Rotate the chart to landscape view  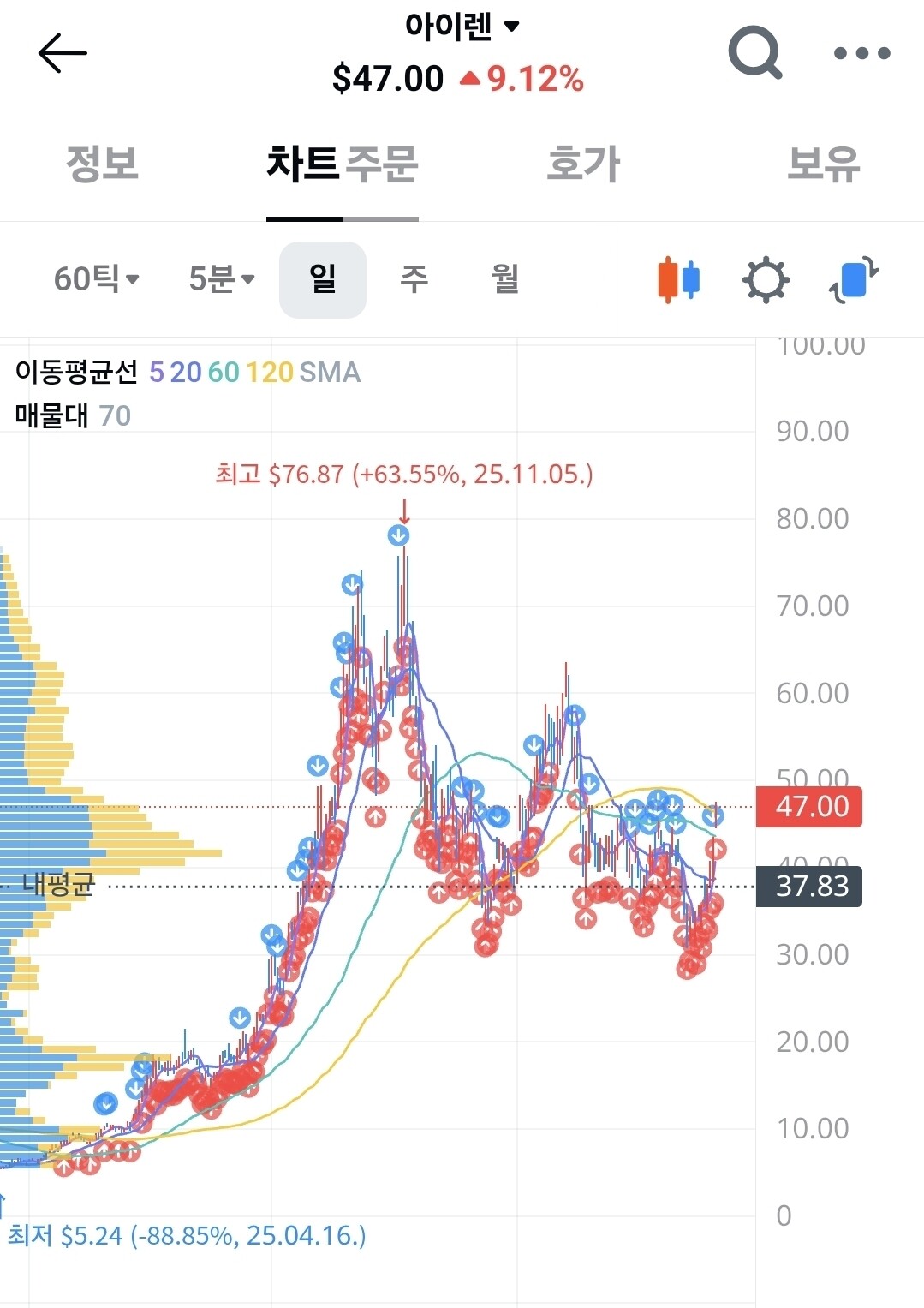click(854, 279)
